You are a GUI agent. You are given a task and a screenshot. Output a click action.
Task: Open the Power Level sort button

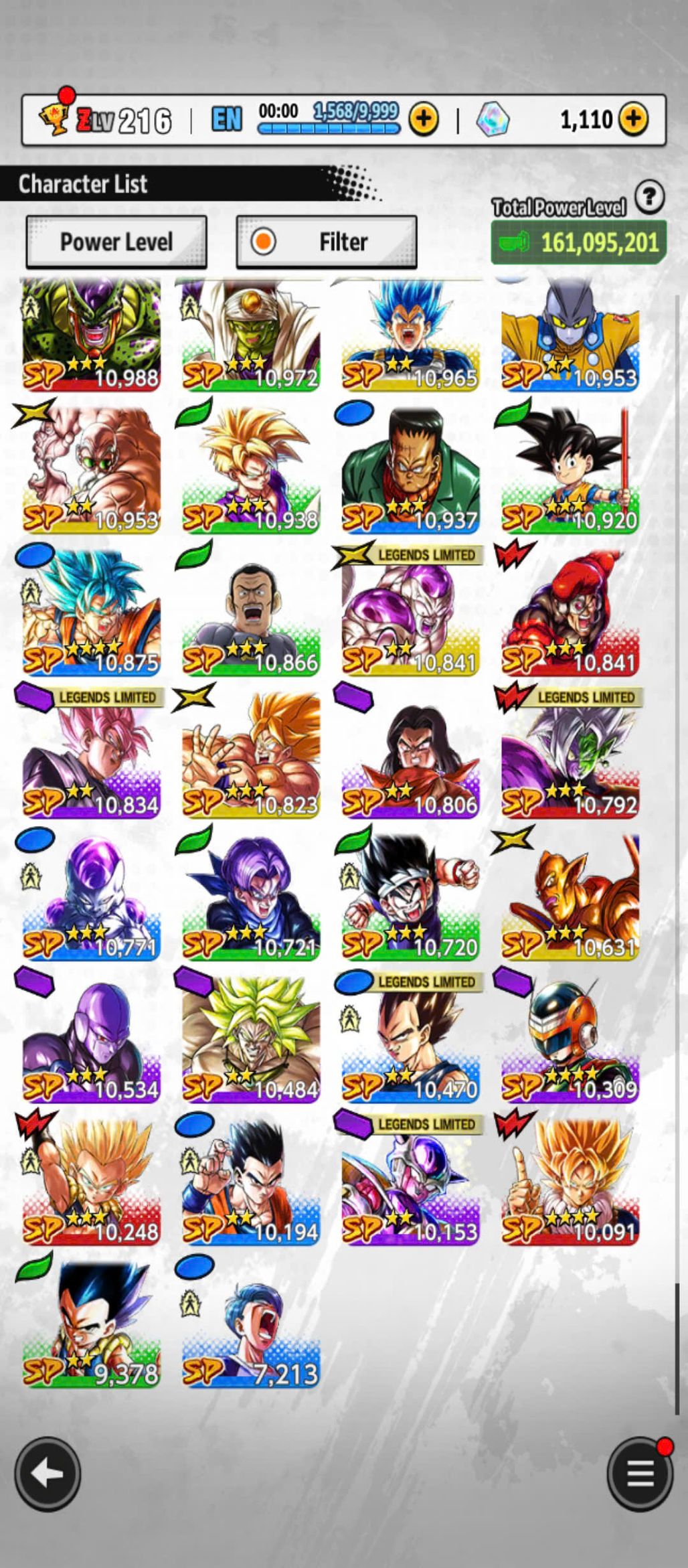click(x=116, y=242)
